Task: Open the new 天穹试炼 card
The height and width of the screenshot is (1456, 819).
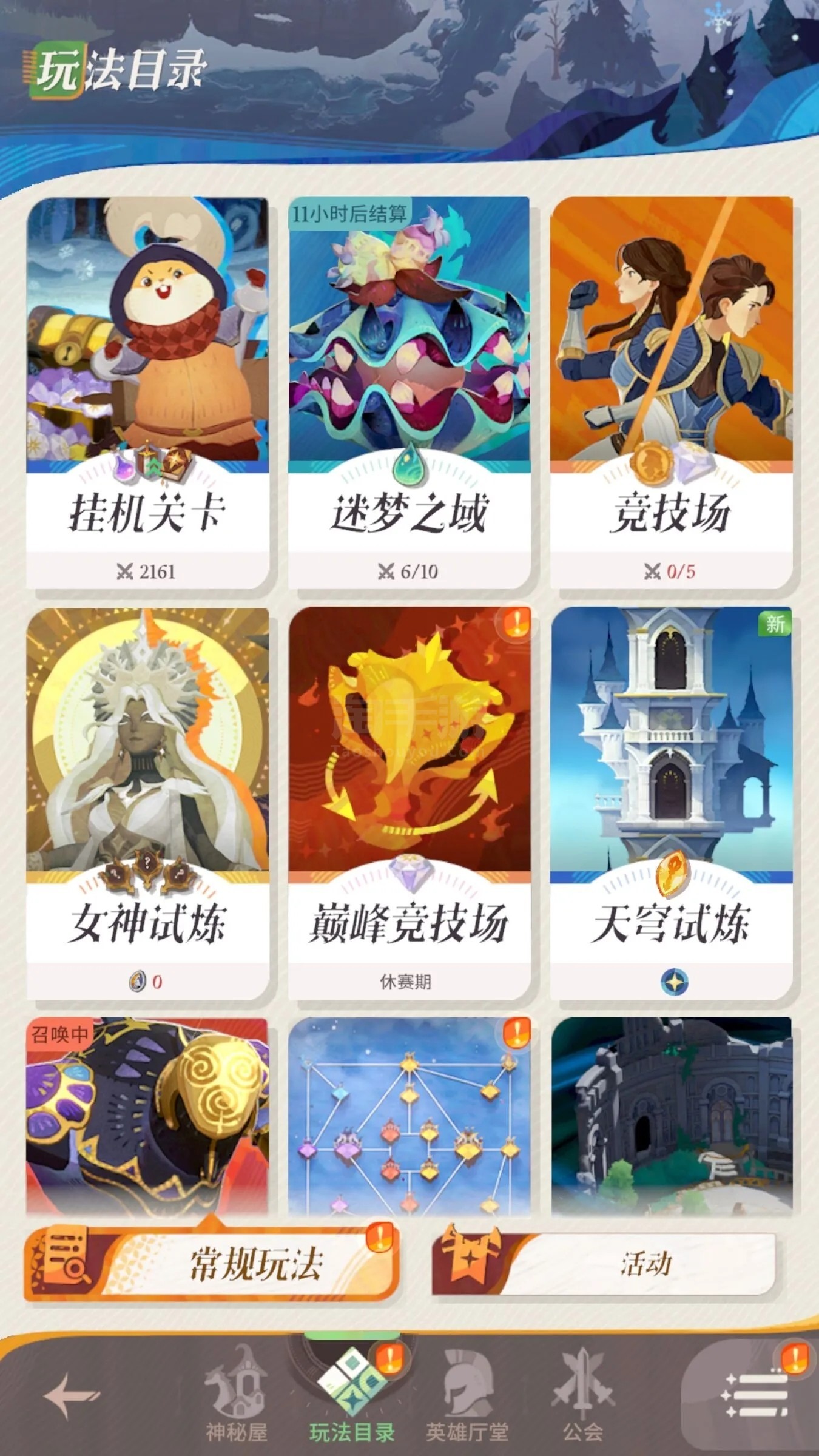Action: point(672,804)
